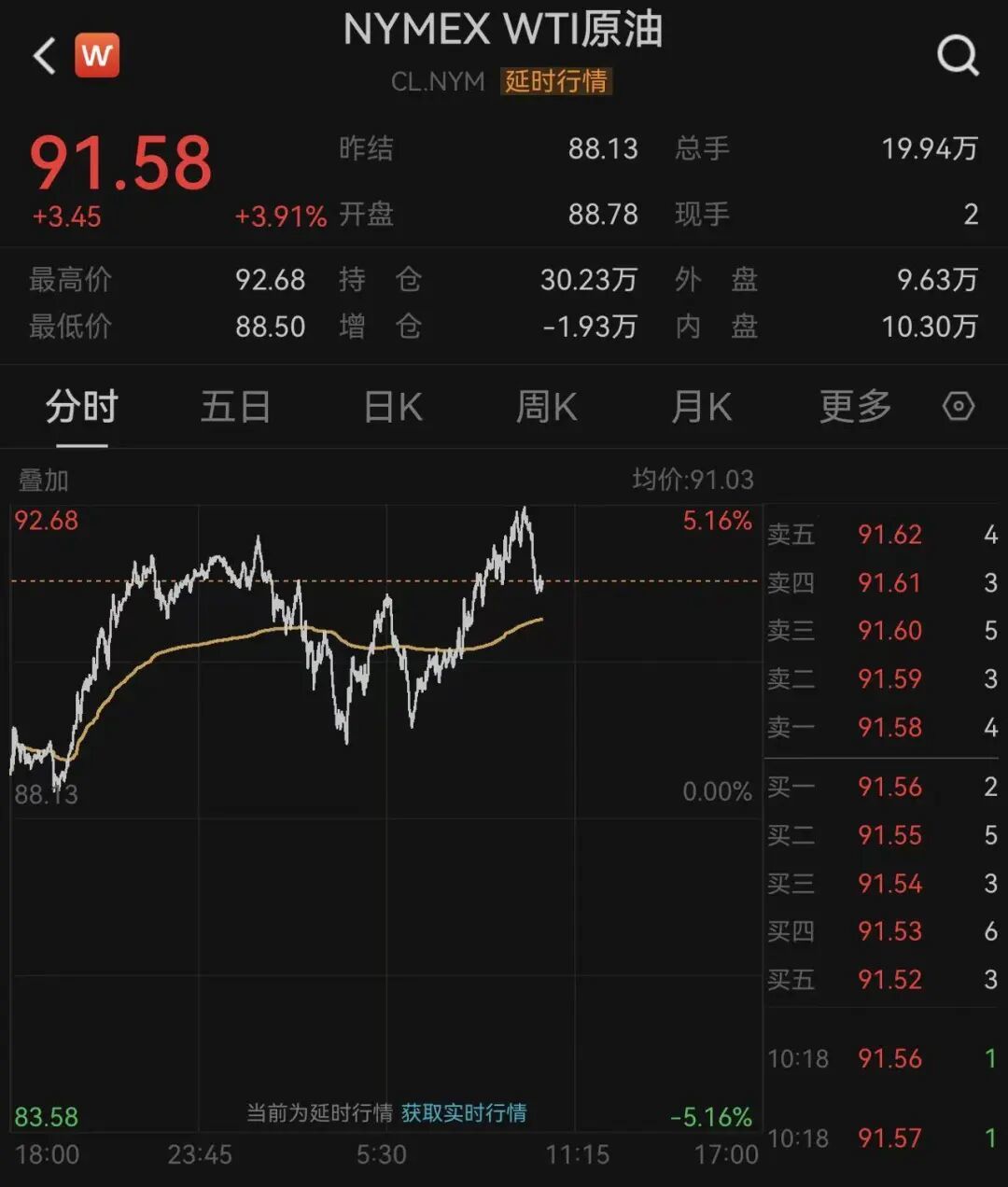Image resolution: width=1008 pixels, height=1187 pixels.
Task: Switch to the 五日 chart tab
Action: coord(235,407)
